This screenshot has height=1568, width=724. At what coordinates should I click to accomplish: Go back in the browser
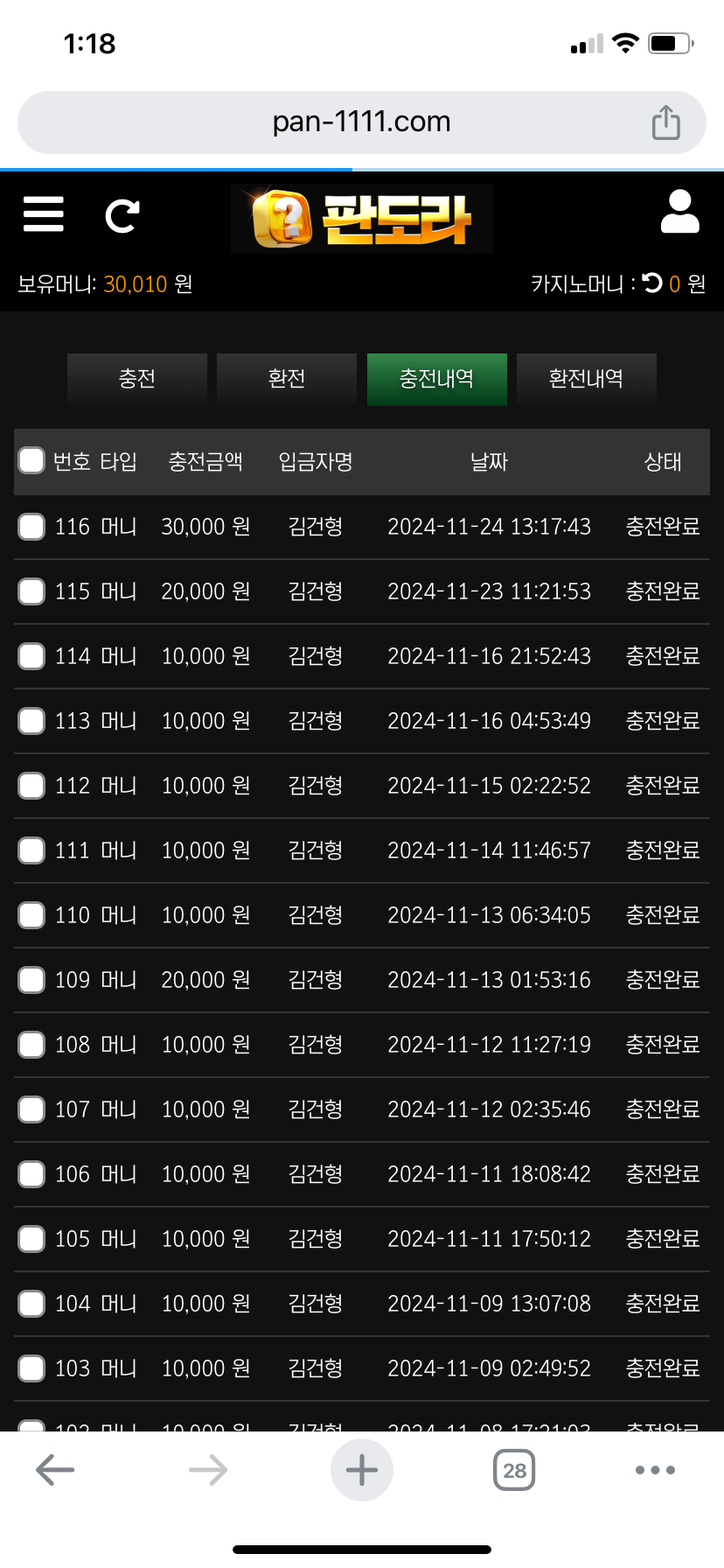coord(55,1470)
